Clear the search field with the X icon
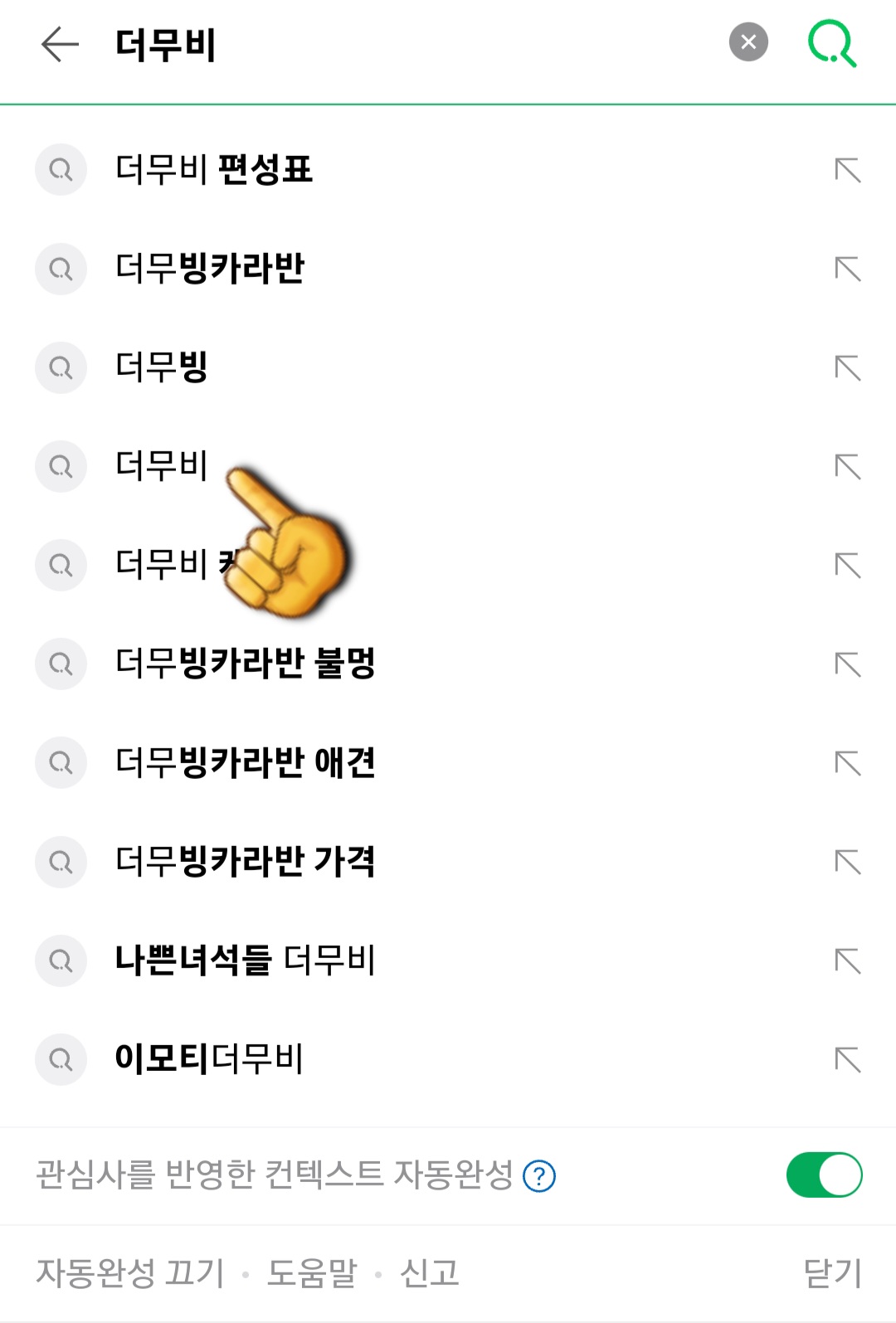The image size is (896, 1323). (747, 42)
